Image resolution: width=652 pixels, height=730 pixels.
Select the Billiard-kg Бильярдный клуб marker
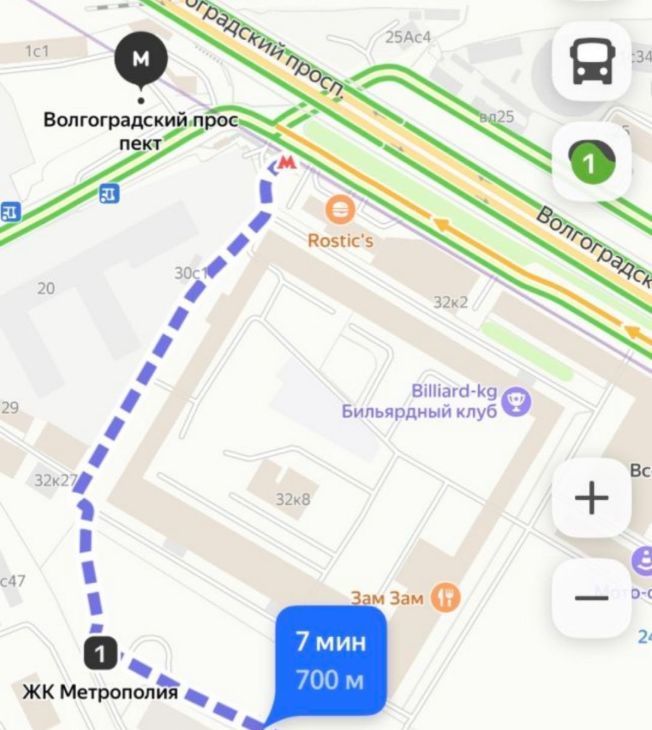[518, 401]
